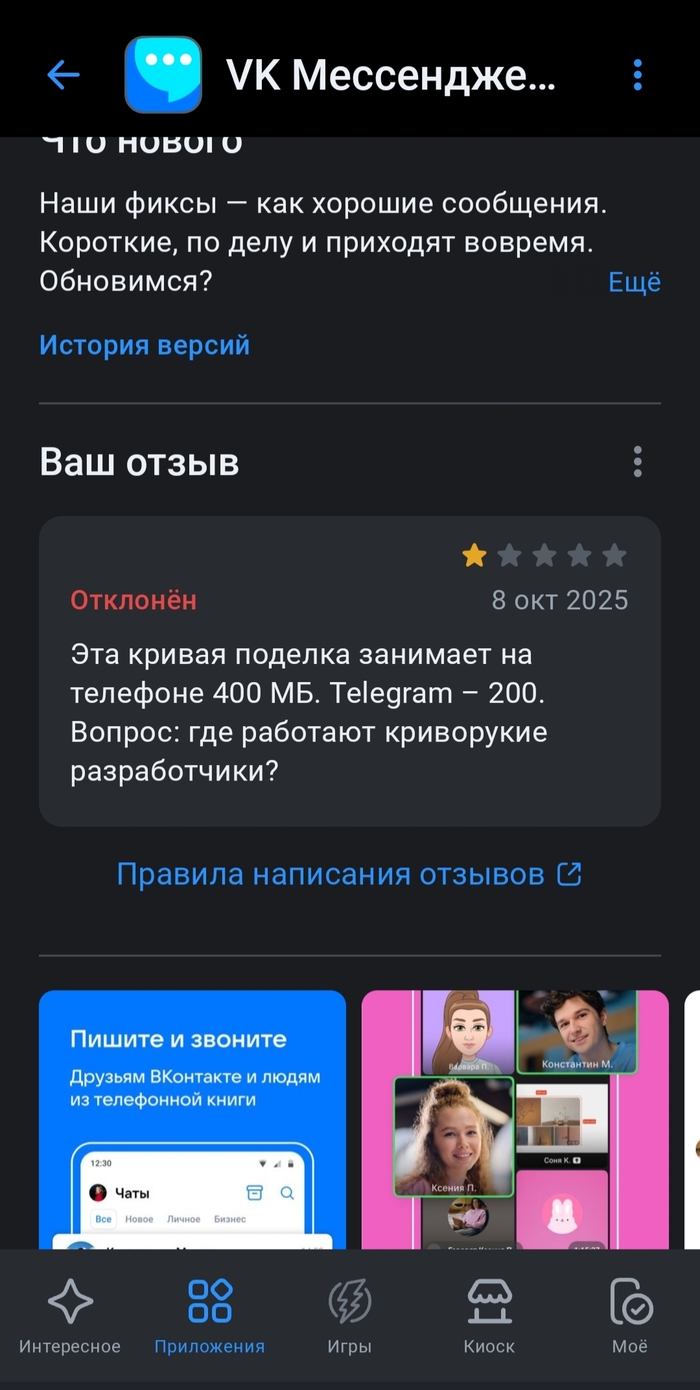The width and height of the screenshot is (700, 1390).
Task: View the Пишите и звоните screenshot
Action: (192, 1118)
